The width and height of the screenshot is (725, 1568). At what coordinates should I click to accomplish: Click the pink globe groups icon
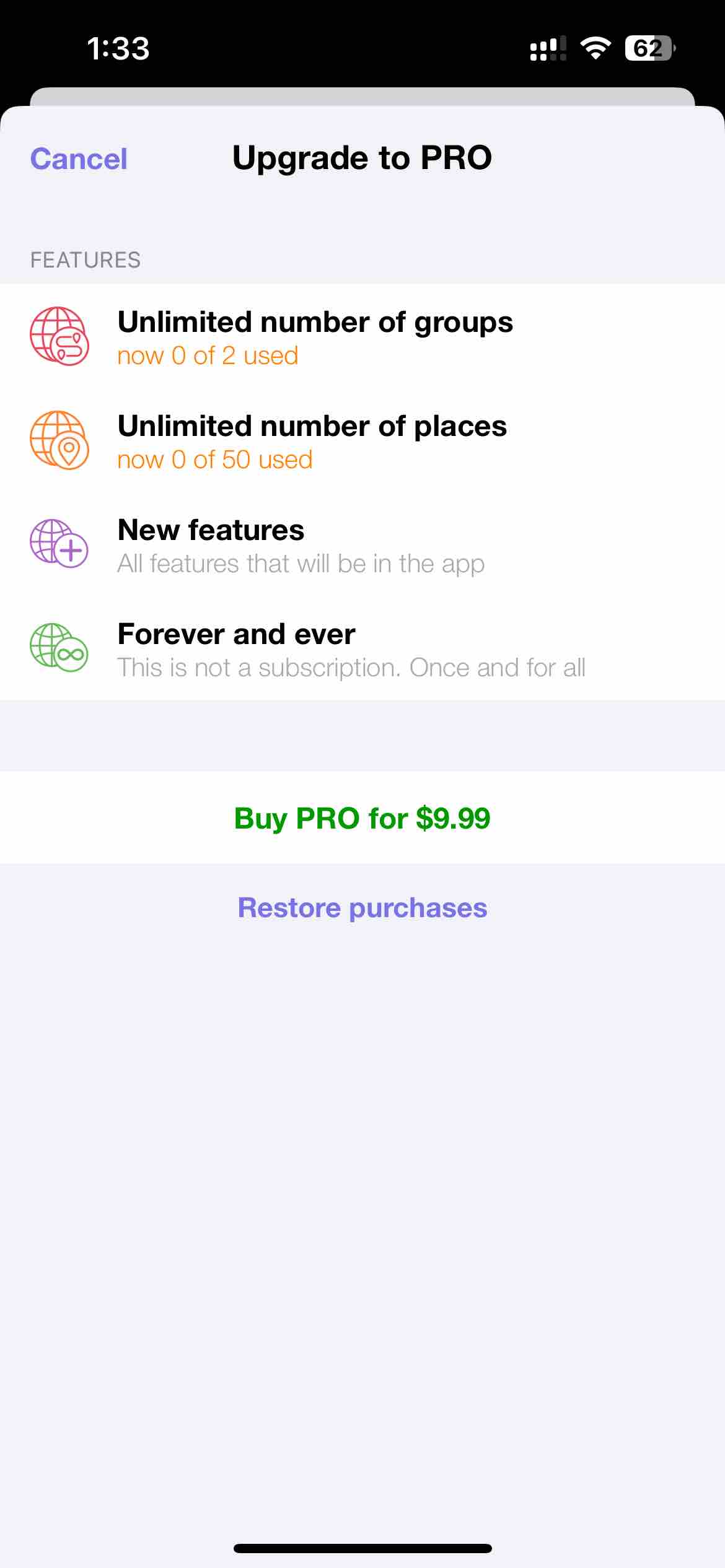pos(59,337)
